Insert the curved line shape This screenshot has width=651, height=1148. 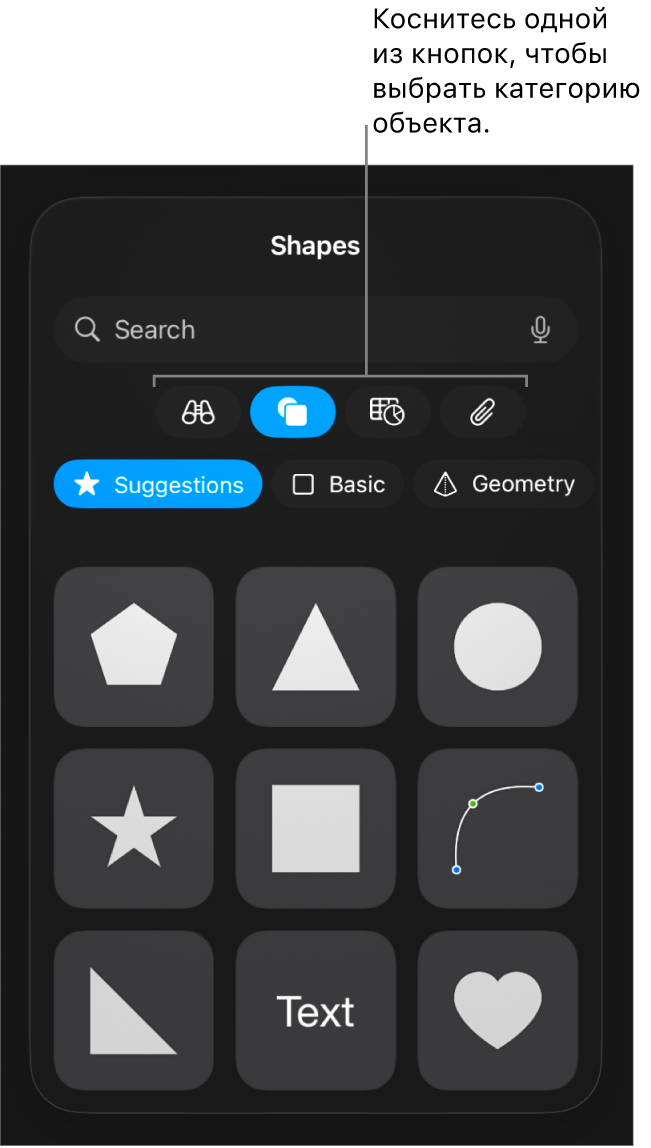pos(498,828)
